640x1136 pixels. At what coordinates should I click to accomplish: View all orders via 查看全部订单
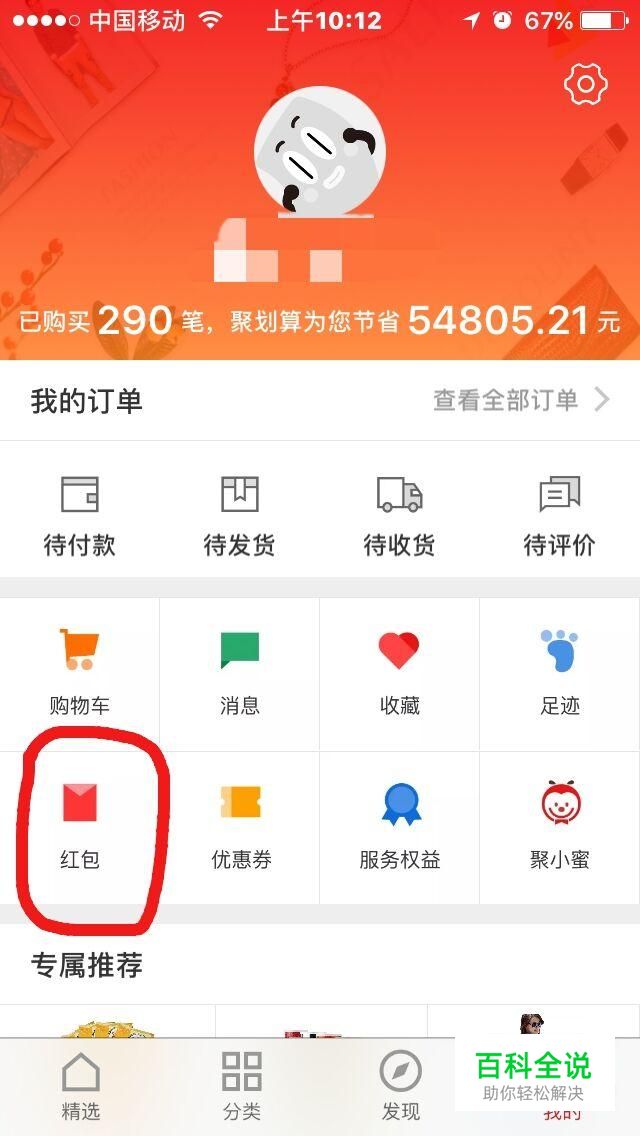pyautogui.click(x=522, y=400)
